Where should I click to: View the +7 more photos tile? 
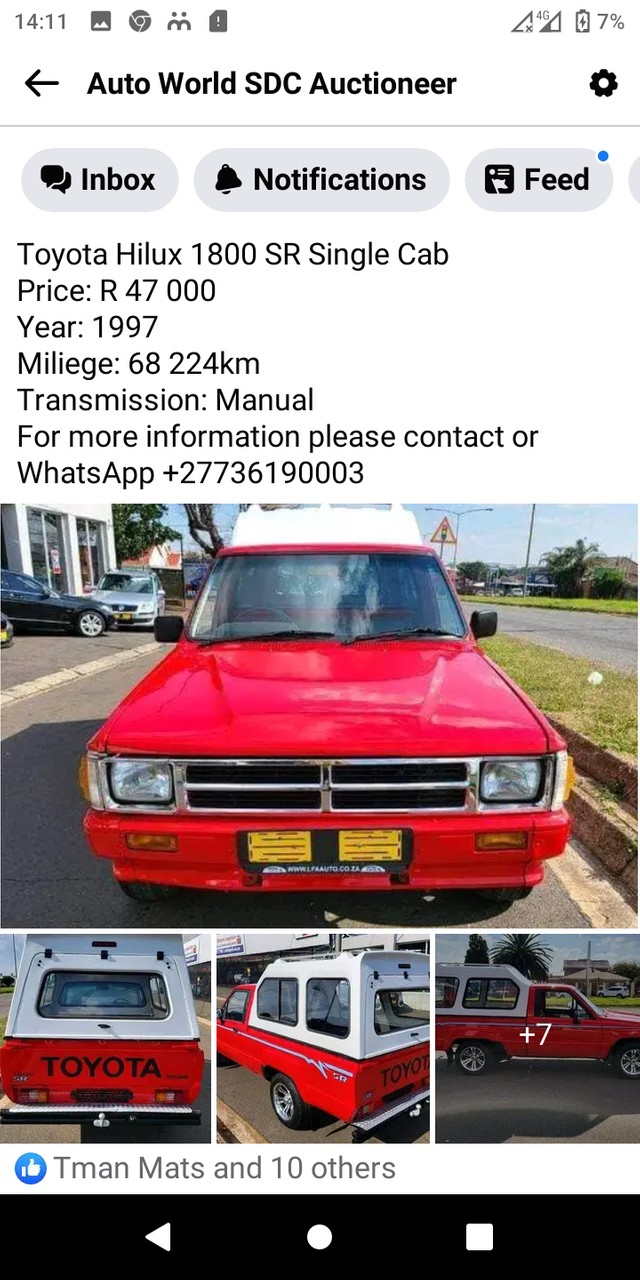coord(537,1036)
